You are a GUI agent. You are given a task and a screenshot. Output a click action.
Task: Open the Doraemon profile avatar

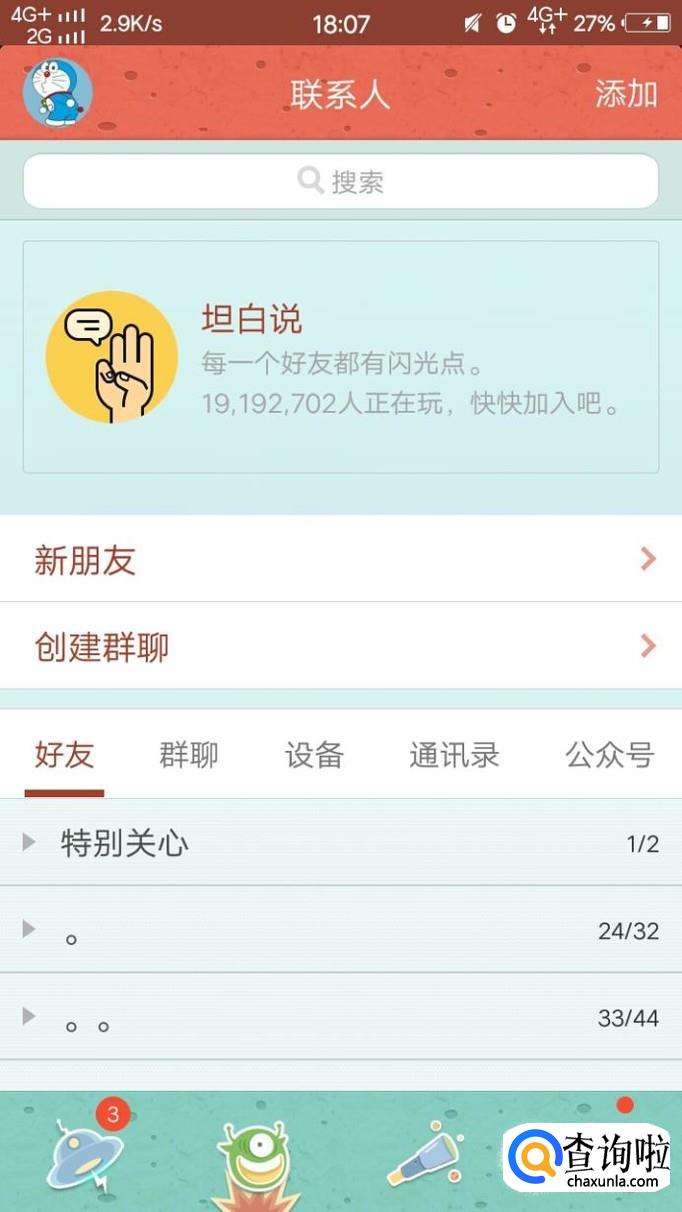pos(57,93)
